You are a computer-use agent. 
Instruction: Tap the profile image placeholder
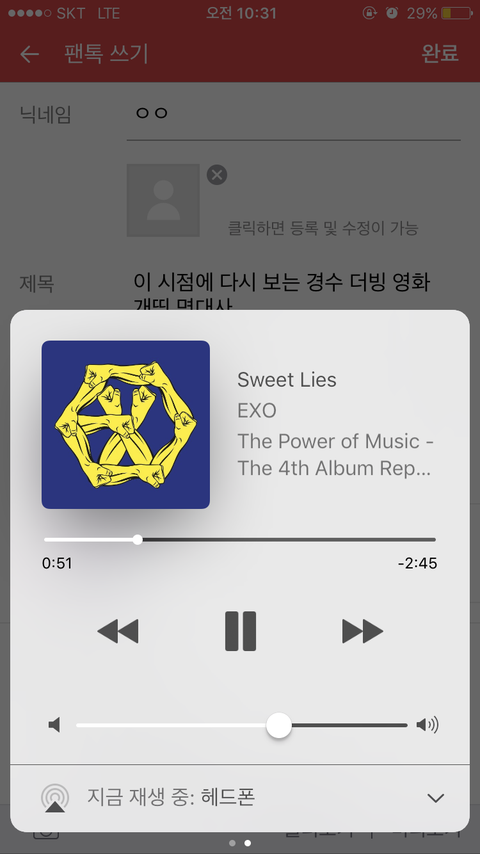[x=163, y=200]
